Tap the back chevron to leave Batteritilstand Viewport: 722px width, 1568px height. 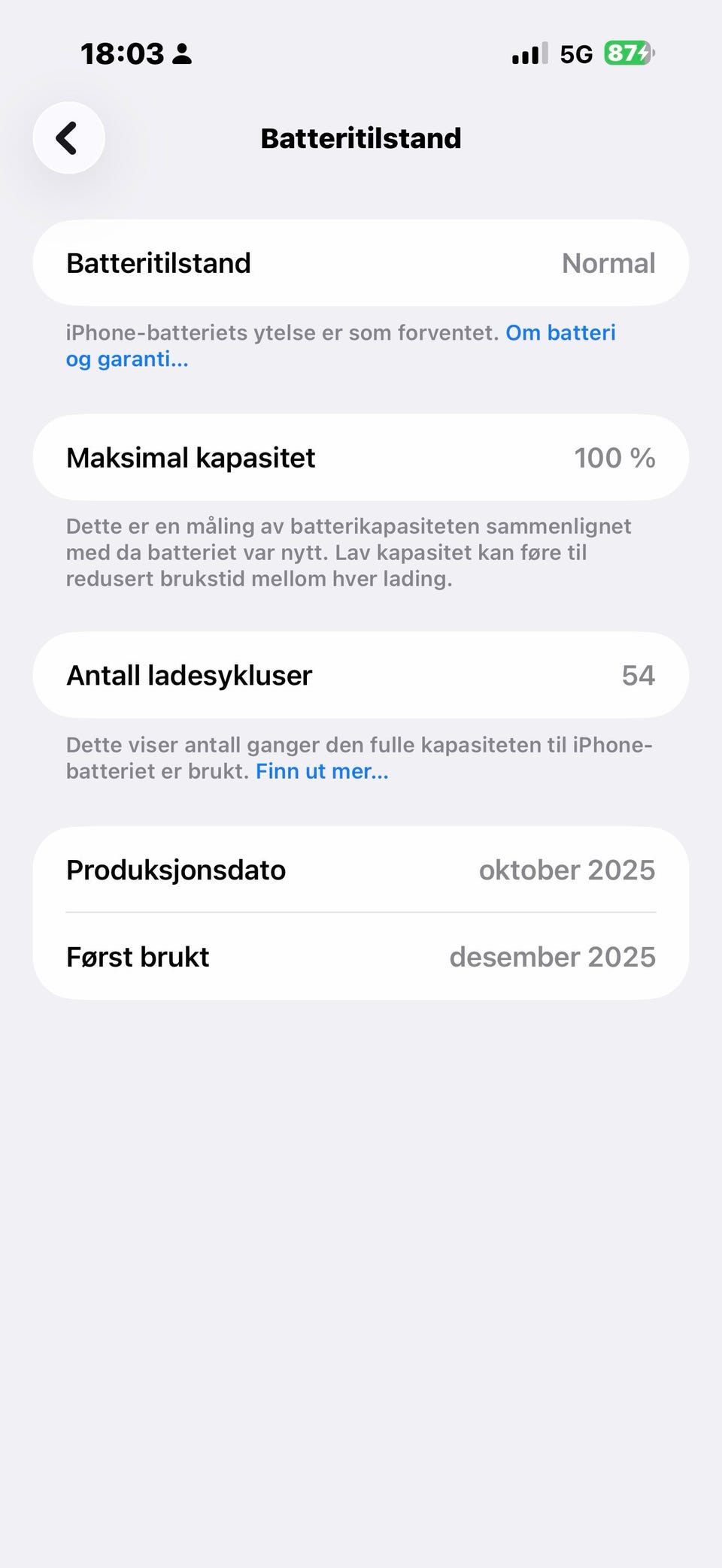(x=68, y=138)
